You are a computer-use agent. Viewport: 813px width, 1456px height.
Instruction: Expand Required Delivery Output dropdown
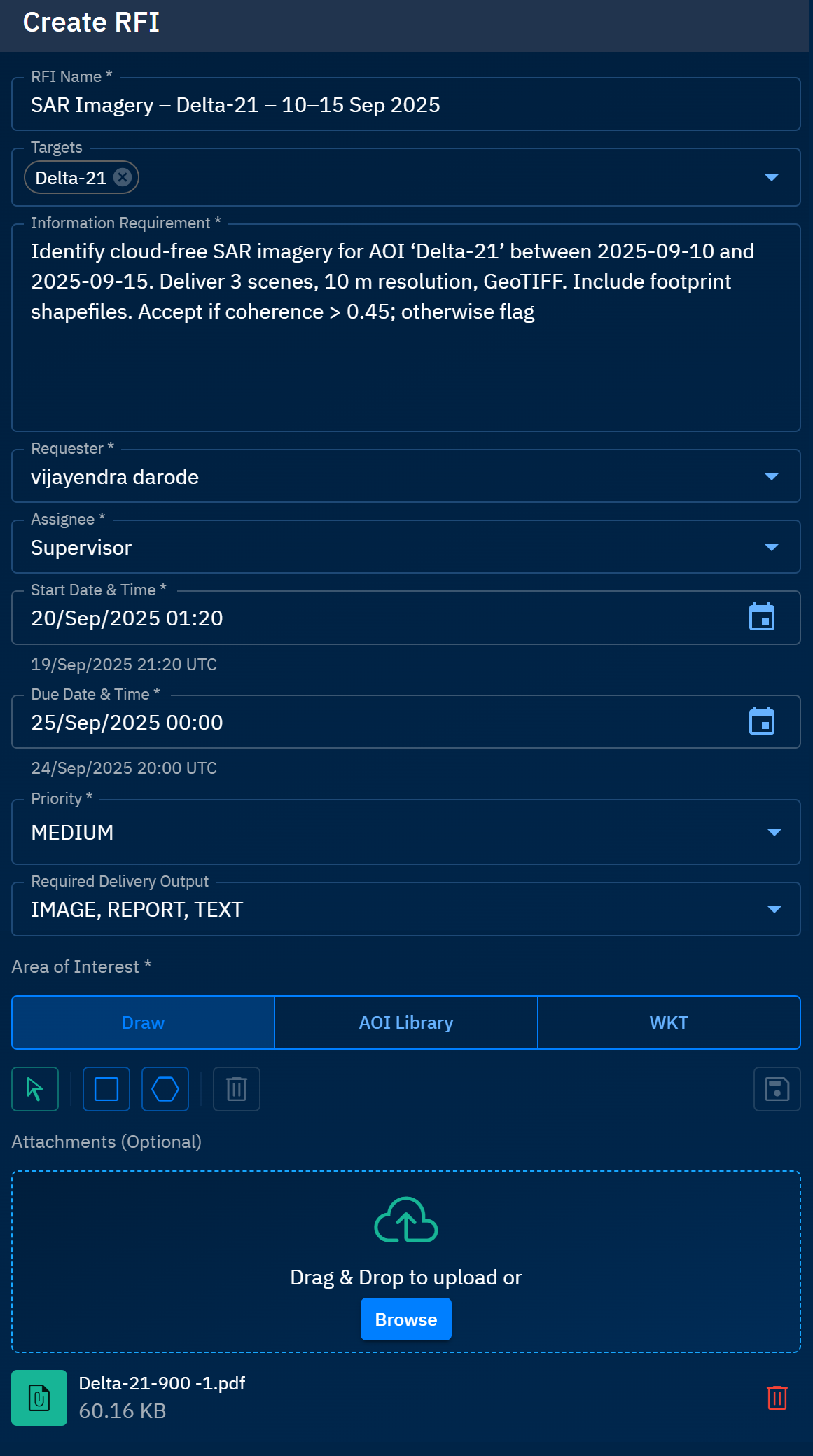tap(773, 910)
